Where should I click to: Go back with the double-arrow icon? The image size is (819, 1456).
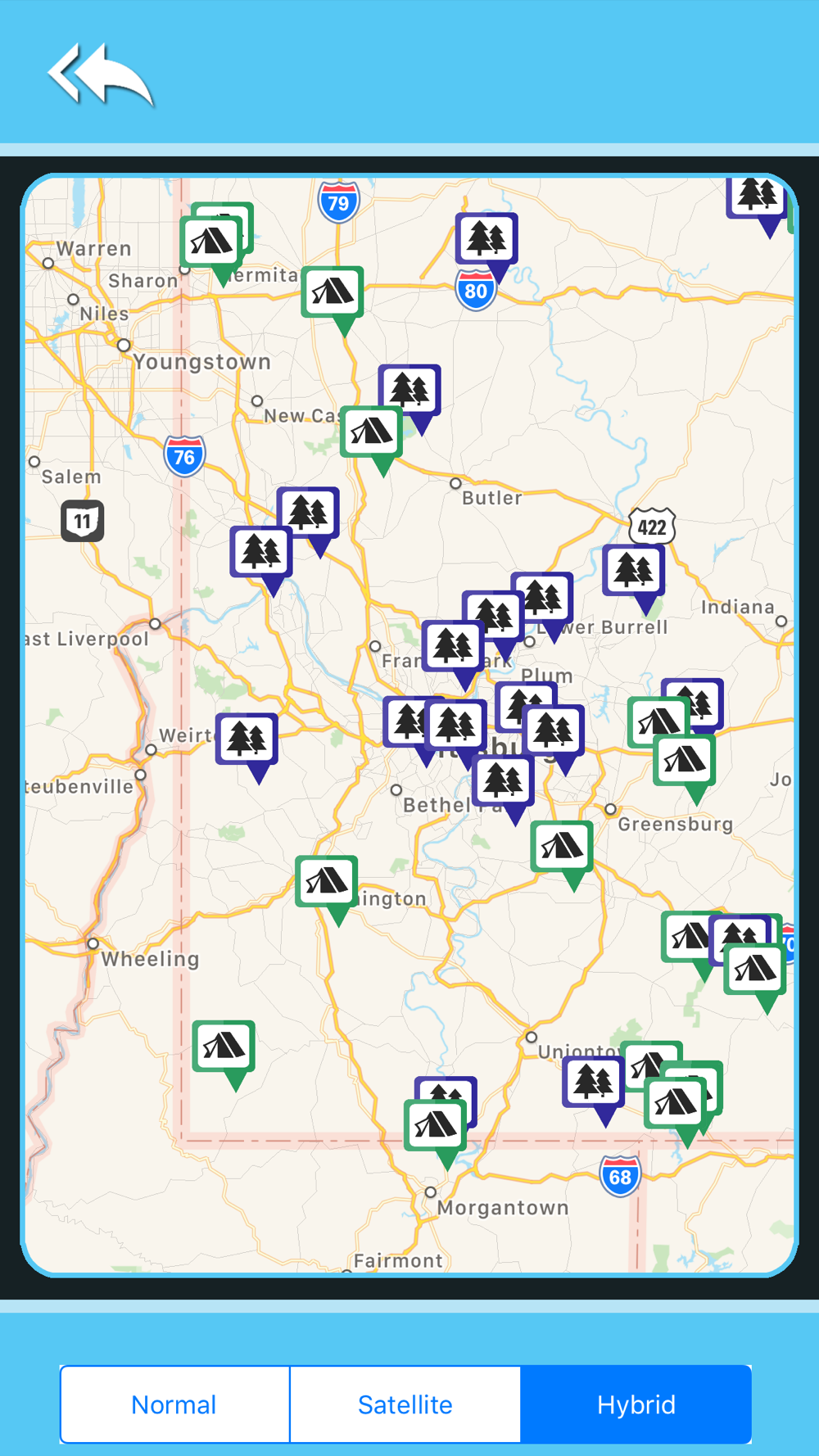click(100, 75)
